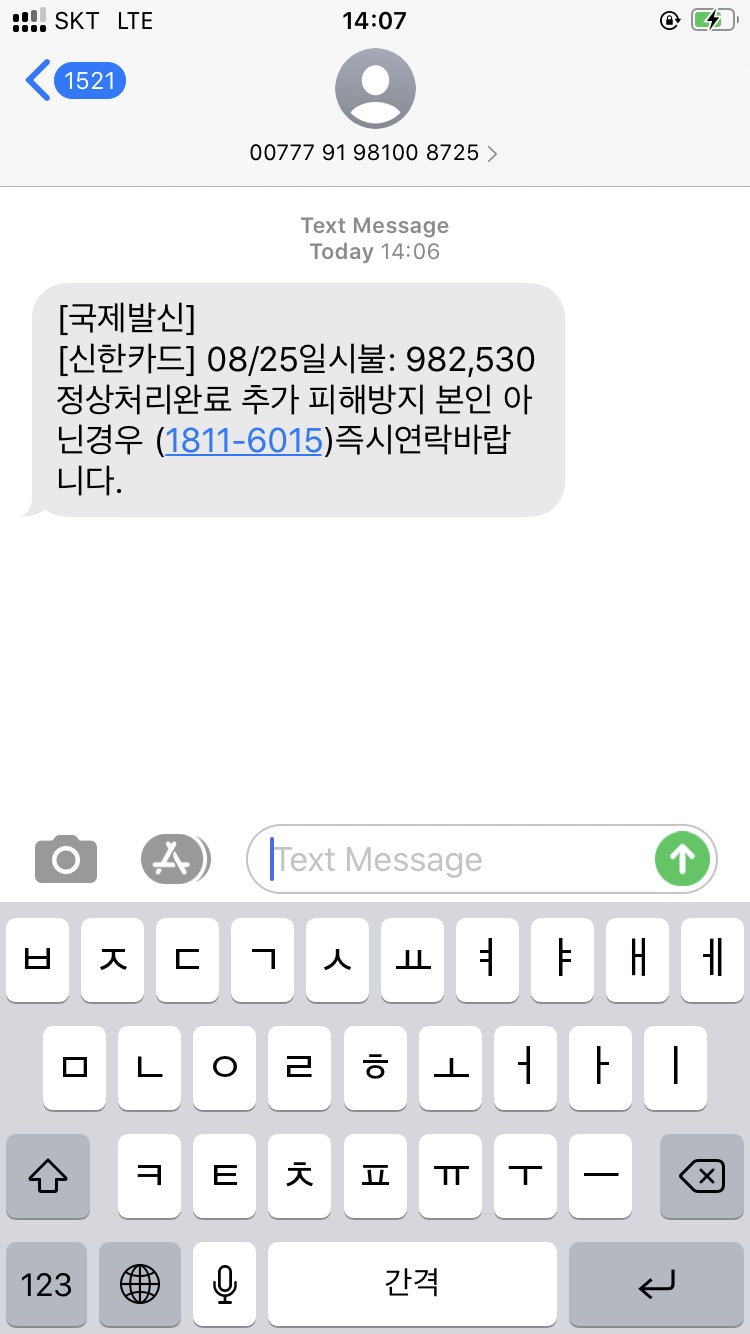Change keyboard language with globe key
The width and height of the screenshot is (750, 1334).
tap(140, 1284)
